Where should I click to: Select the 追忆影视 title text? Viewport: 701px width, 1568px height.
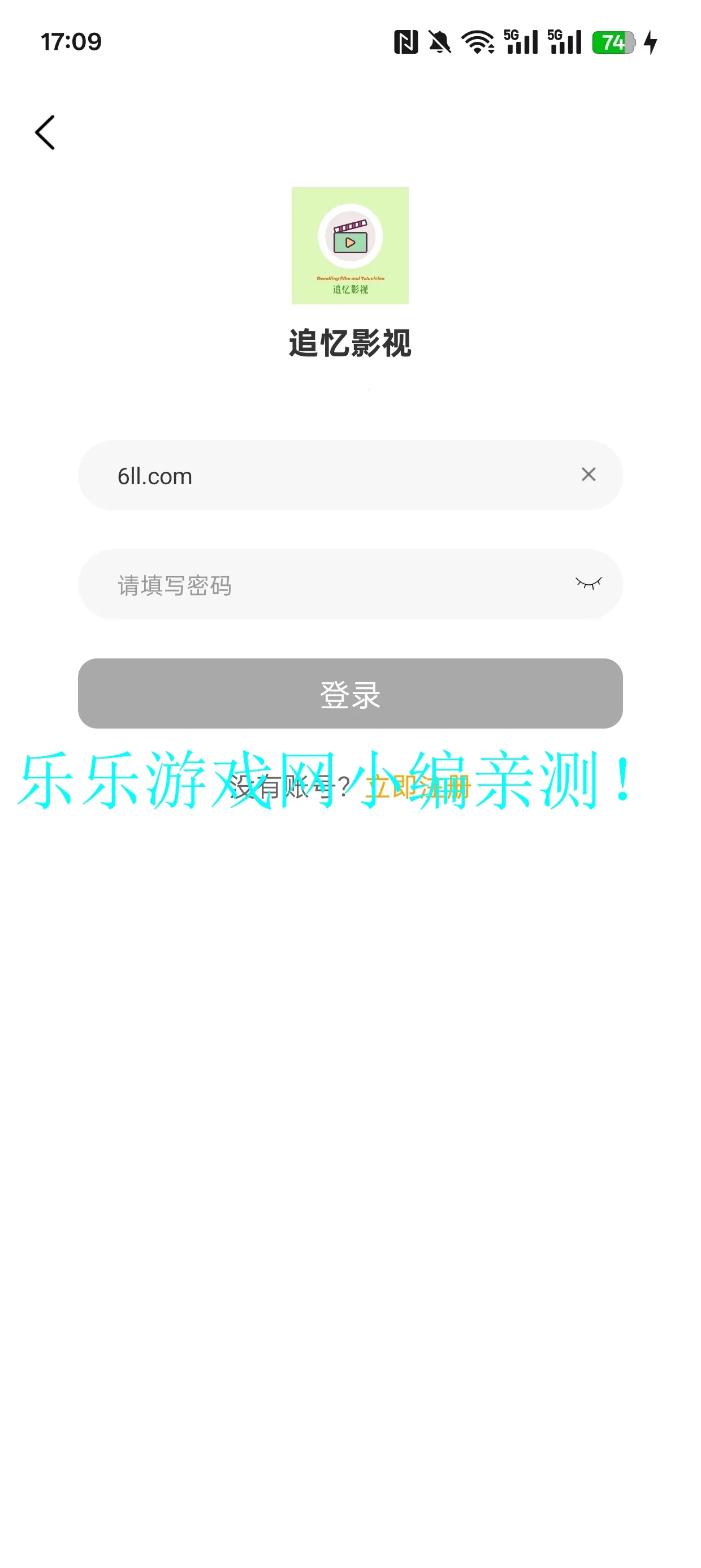350,343
